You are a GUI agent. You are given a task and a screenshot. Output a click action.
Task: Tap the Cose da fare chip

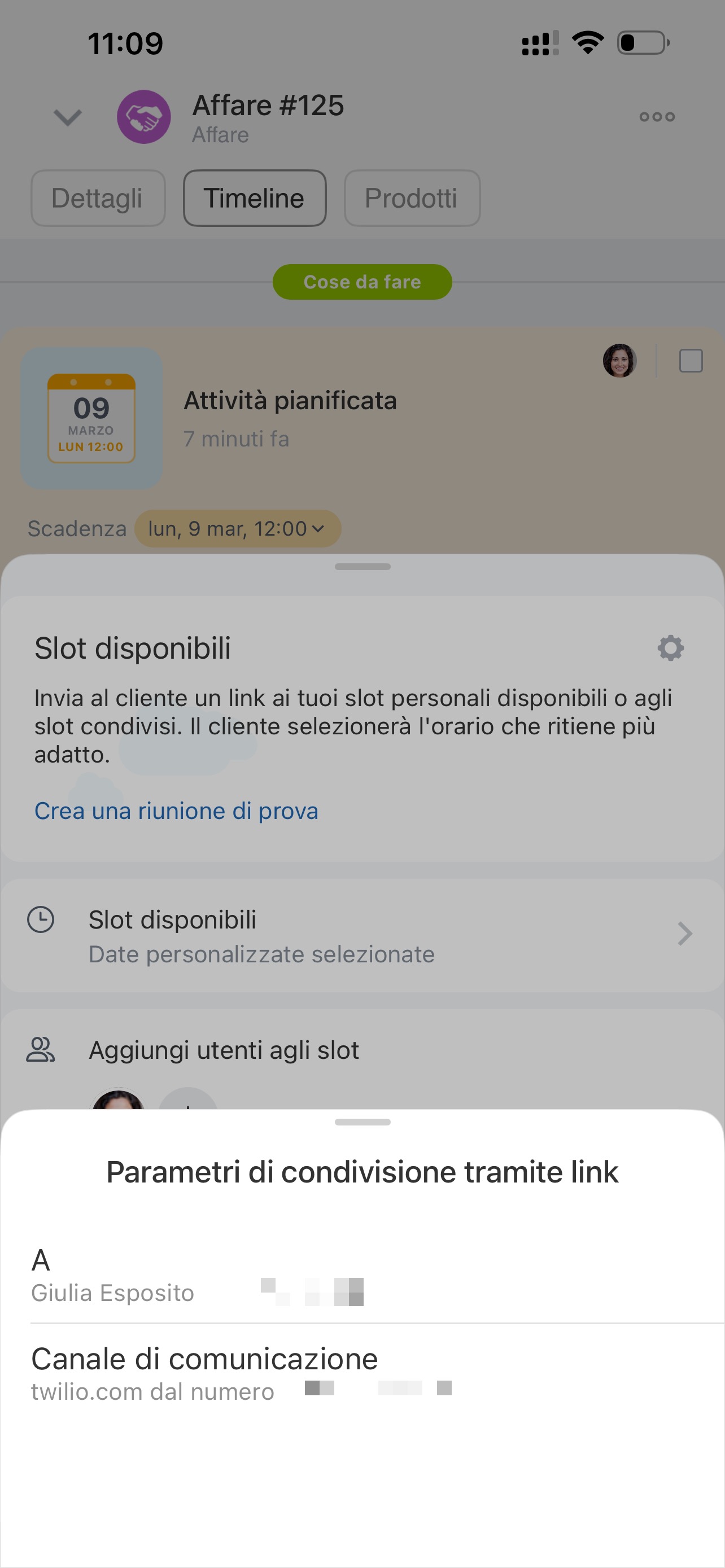coord(361,282)
